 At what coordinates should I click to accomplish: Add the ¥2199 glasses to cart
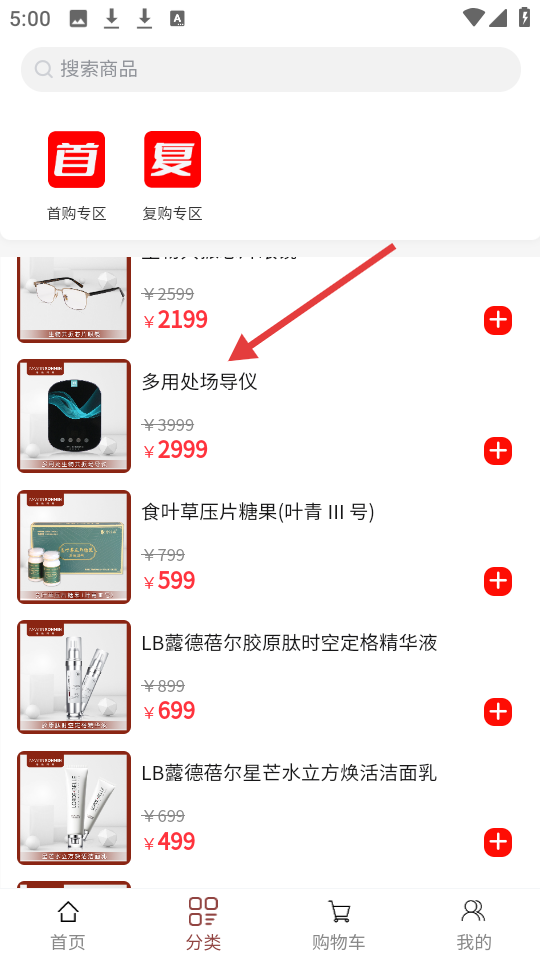point(498,320)
